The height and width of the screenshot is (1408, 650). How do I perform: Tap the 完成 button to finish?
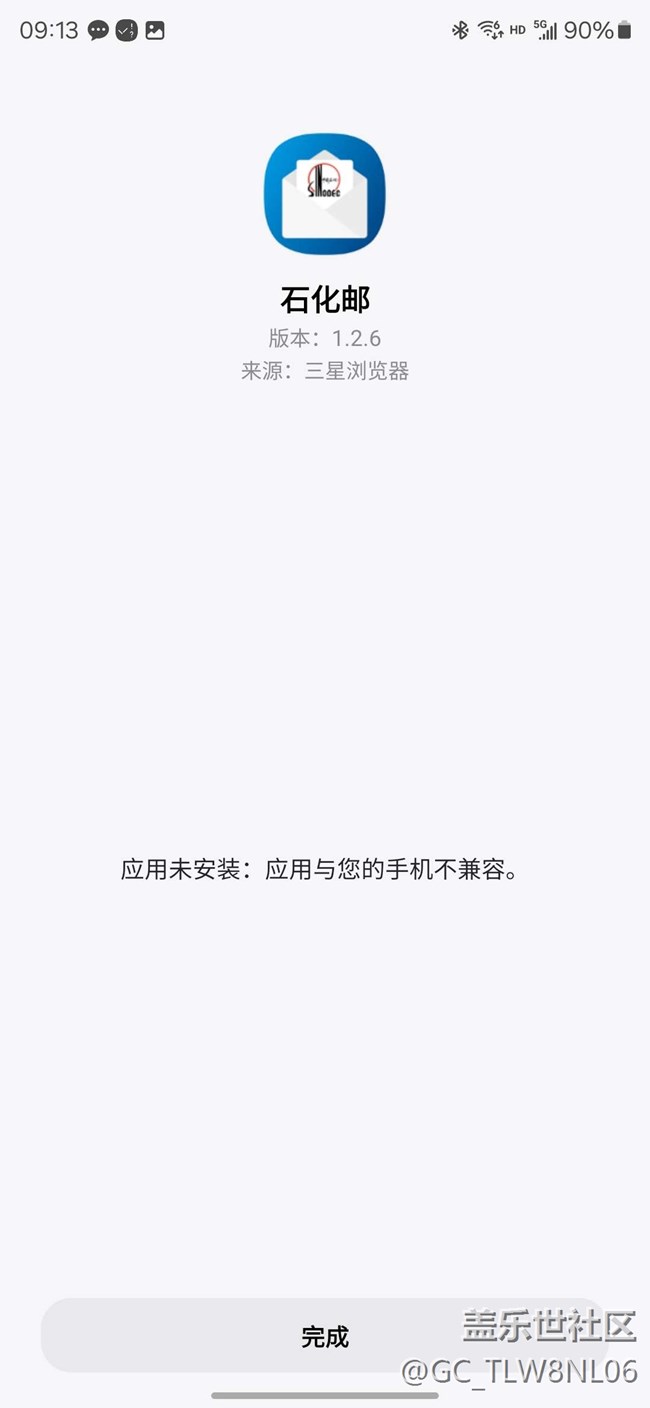tap(325, 1336)
